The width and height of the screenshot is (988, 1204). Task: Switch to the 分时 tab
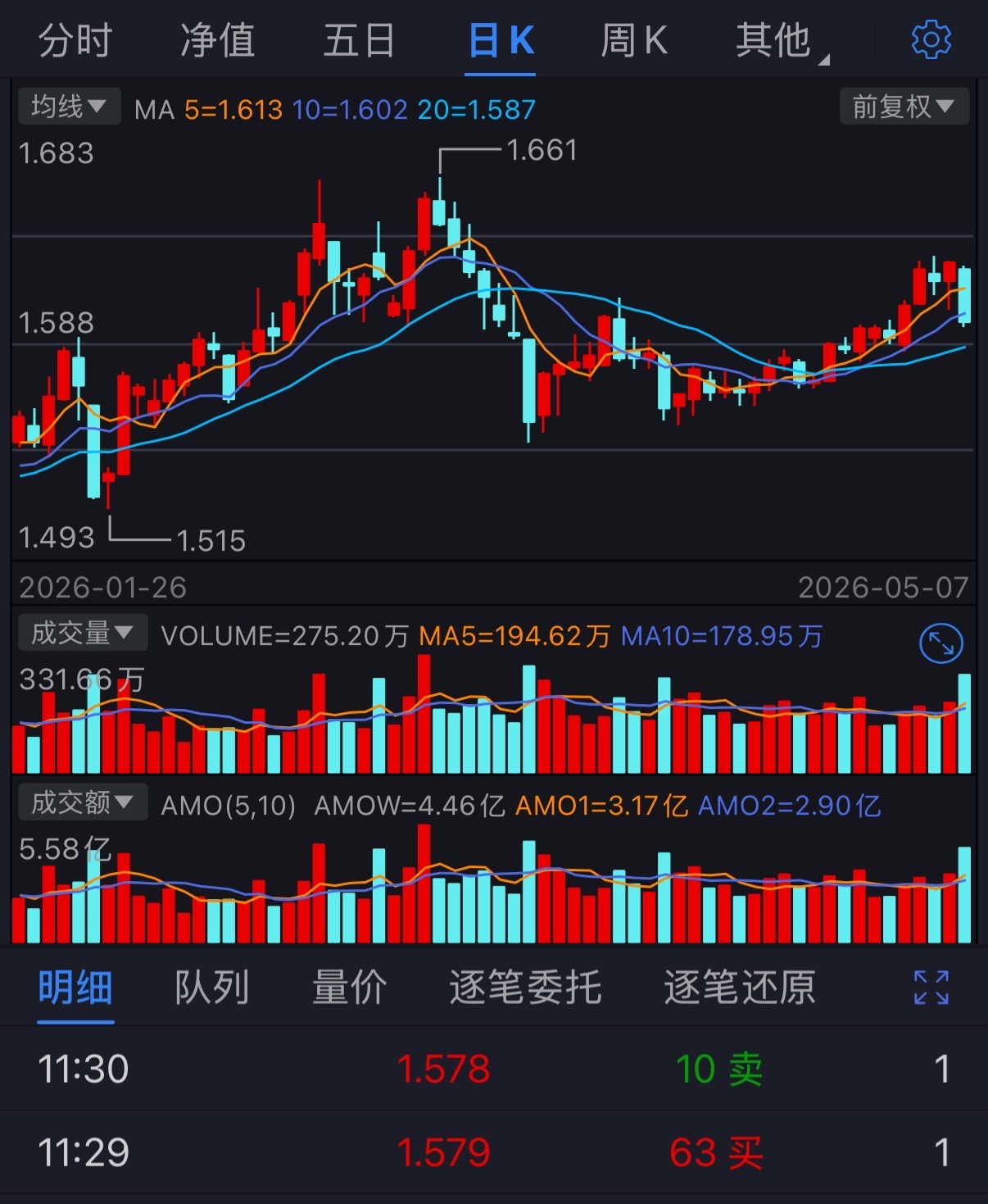click(x=75, y=40)
